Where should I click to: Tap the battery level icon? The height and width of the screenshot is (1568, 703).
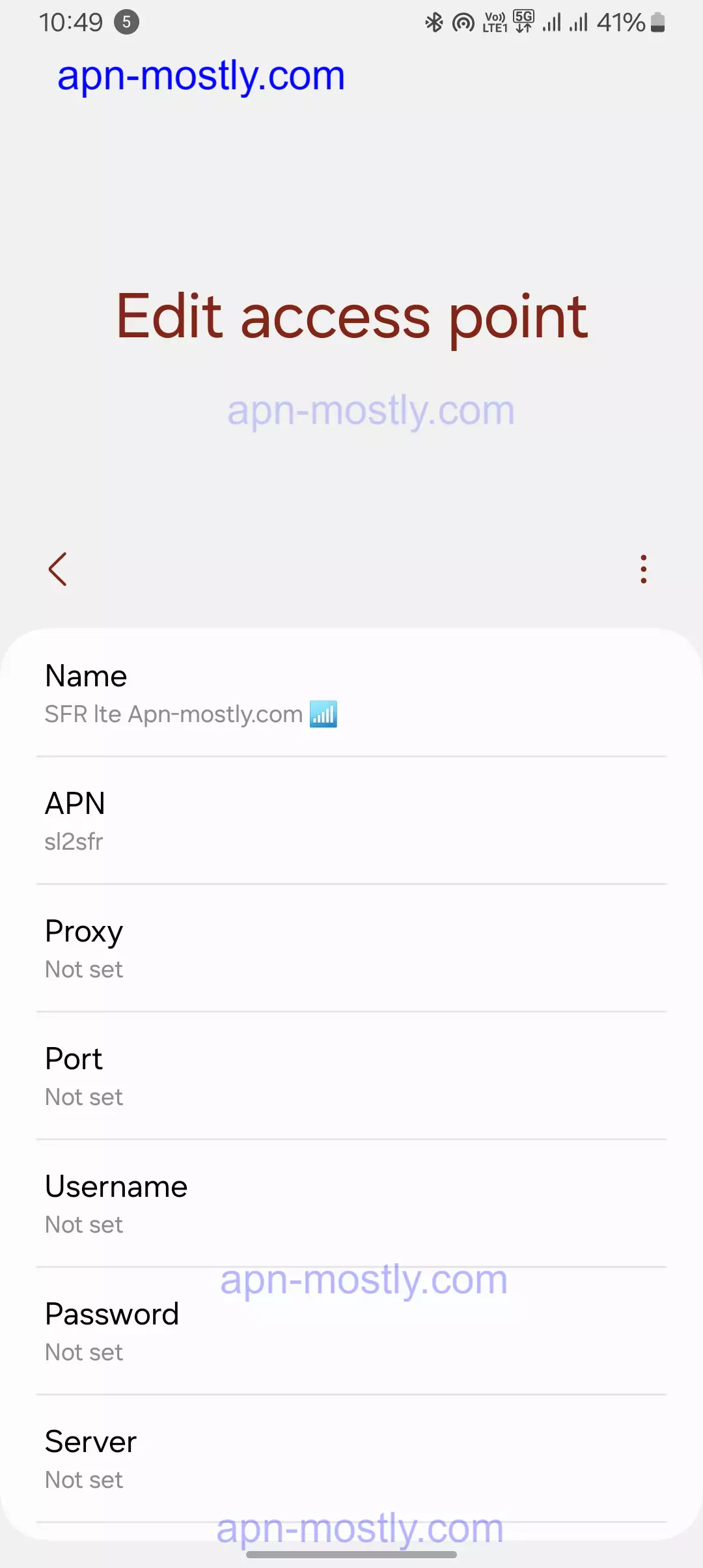tap(657, 23)
